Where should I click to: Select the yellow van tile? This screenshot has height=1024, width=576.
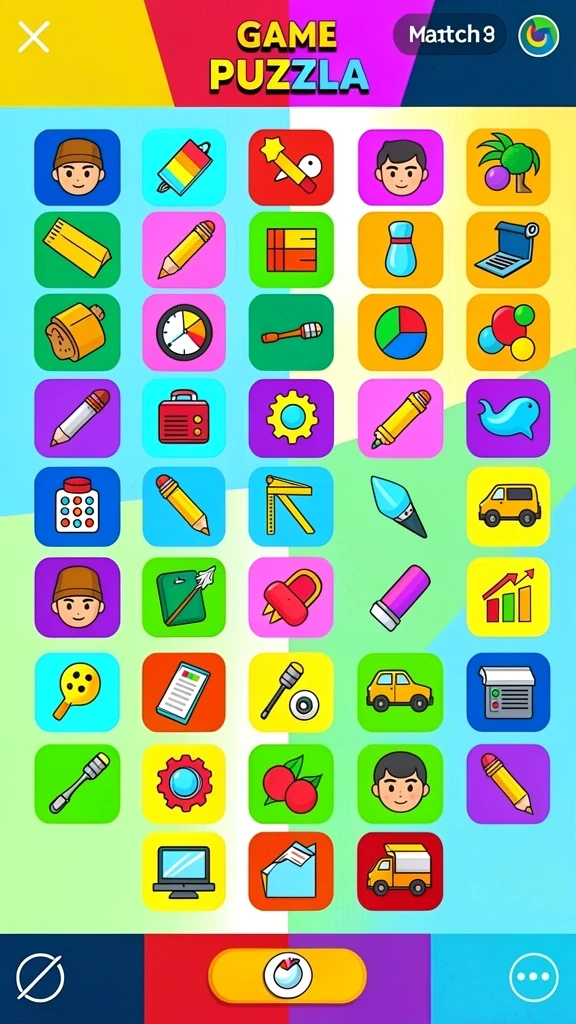[508, 507]
